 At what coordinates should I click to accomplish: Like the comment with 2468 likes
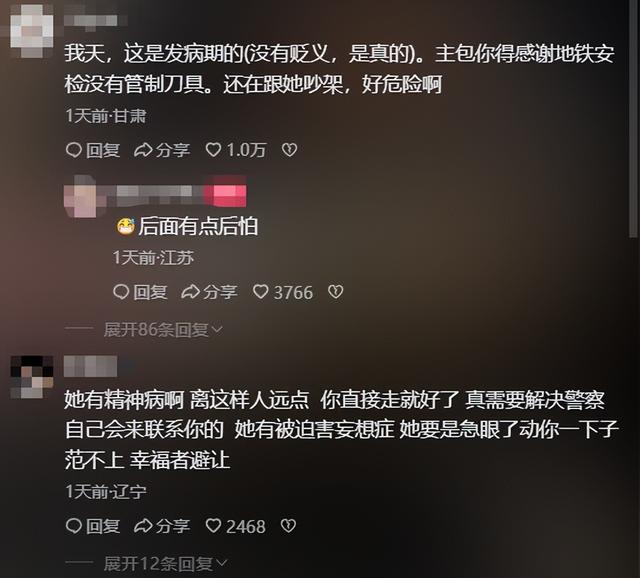tap(236, 526)
